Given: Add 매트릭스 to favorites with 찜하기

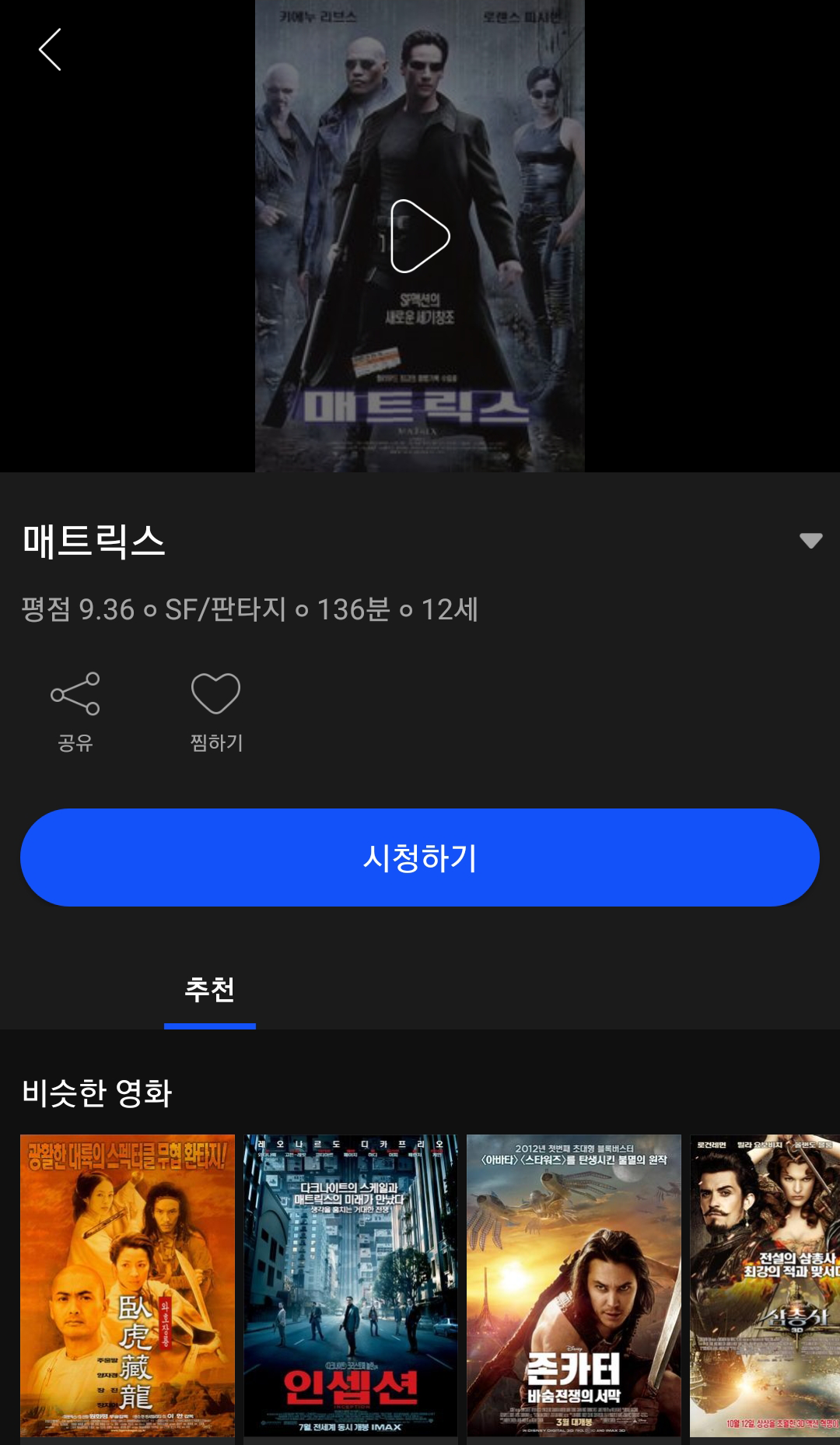Looking at the screenshot, I should (x=216, y=710).
